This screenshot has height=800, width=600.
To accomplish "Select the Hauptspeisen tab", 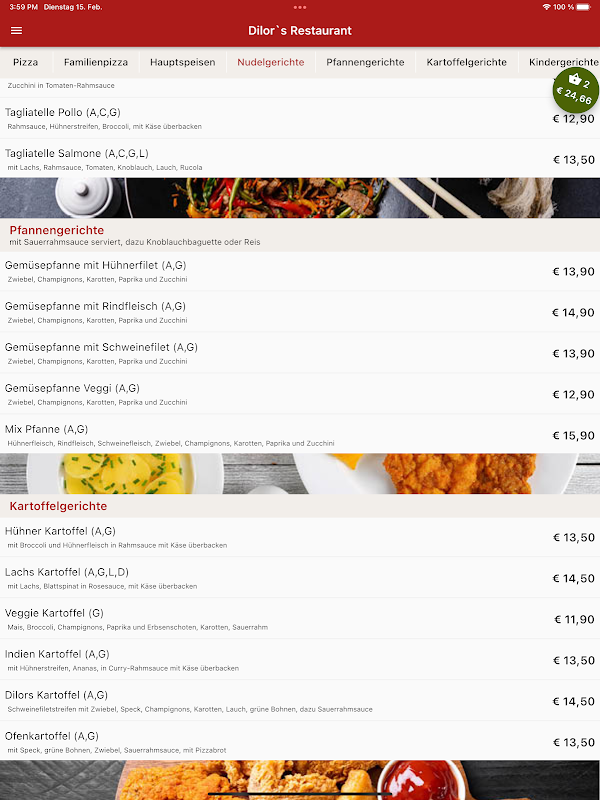I will click(182, 62).
